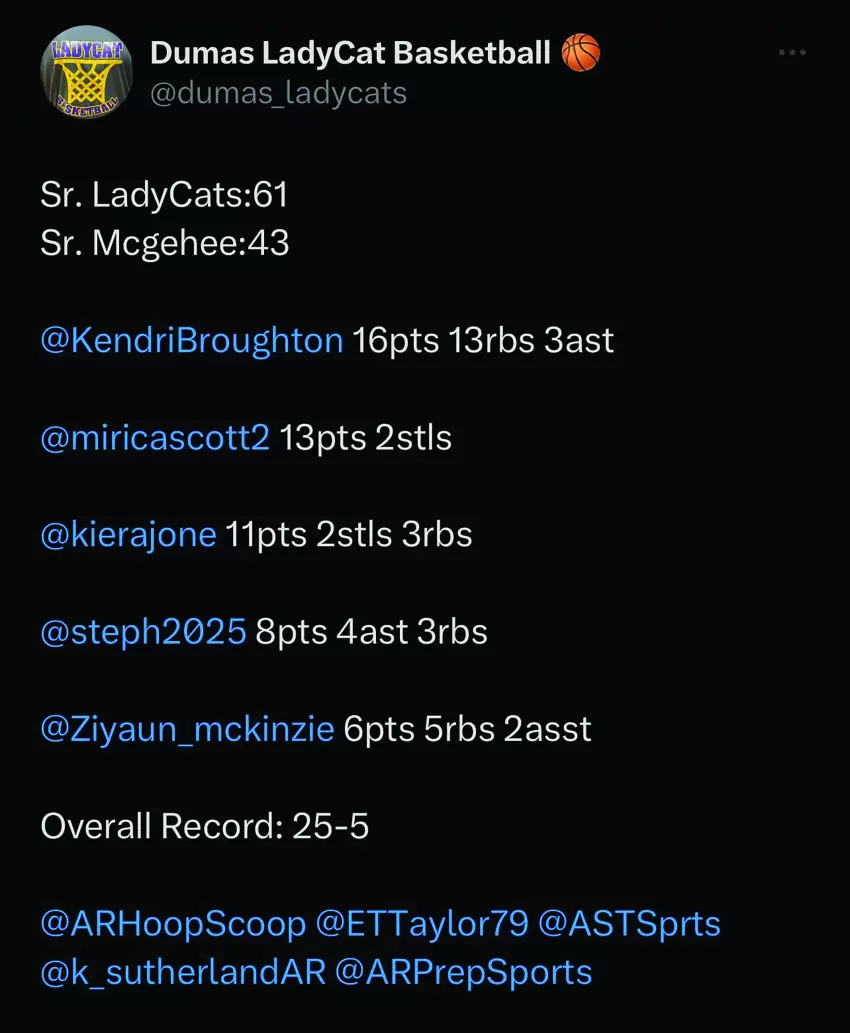Tap the @ETTaylor79 mention

(422, 924)
